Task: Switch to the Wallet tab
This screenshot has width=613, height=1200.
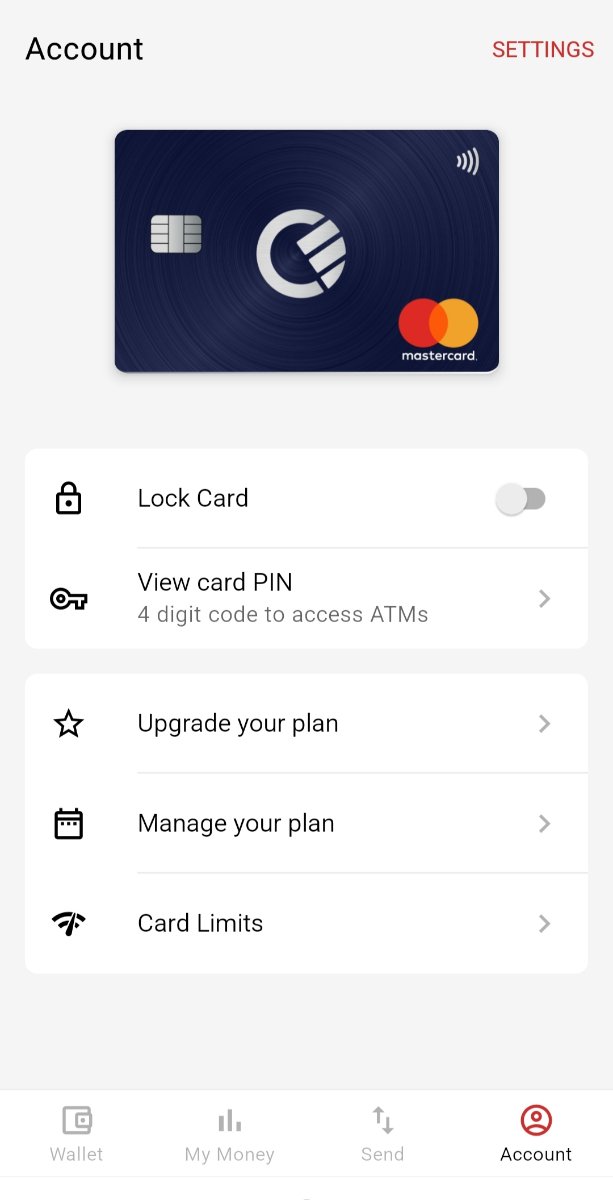Action: tap(77, 1134)
